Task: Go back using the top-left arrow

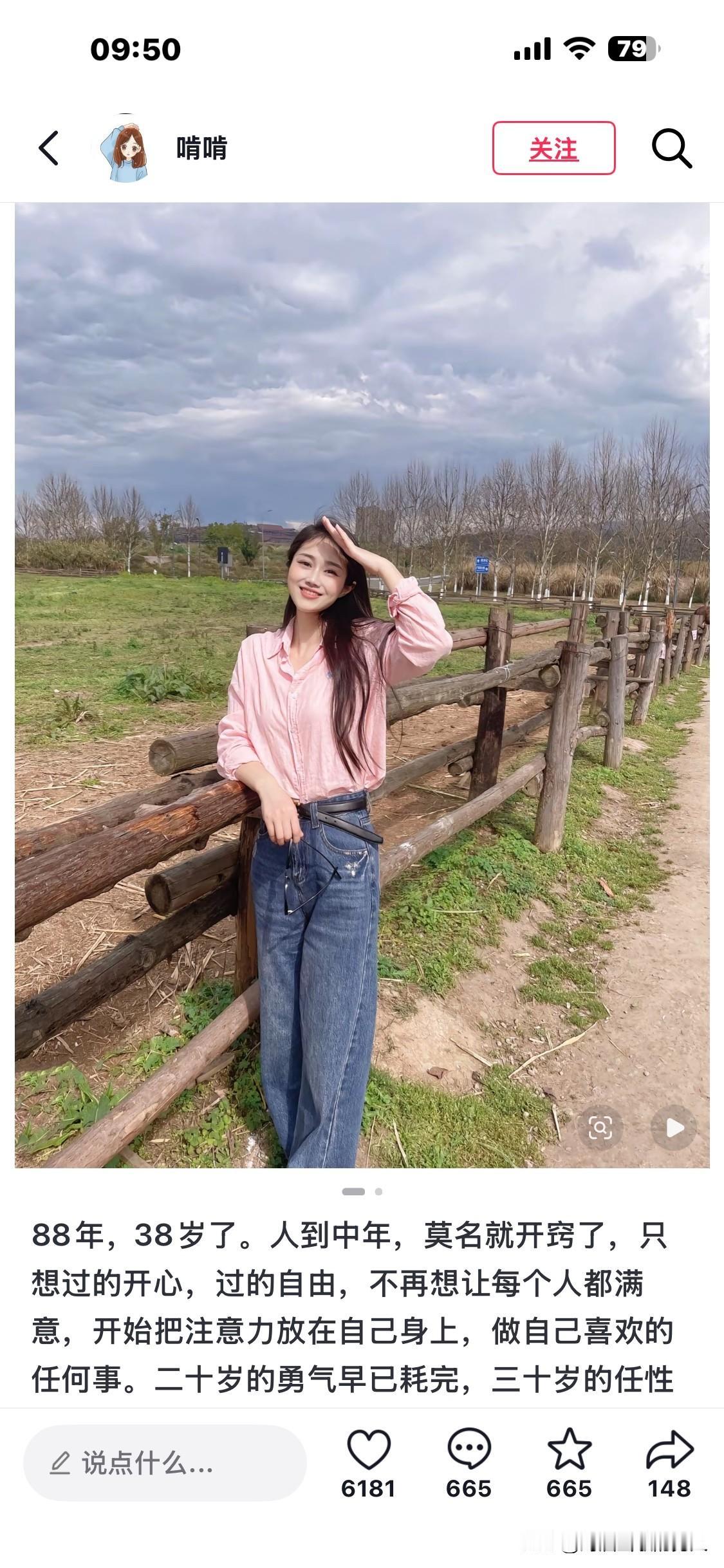Action: click(x=49, y=148)
